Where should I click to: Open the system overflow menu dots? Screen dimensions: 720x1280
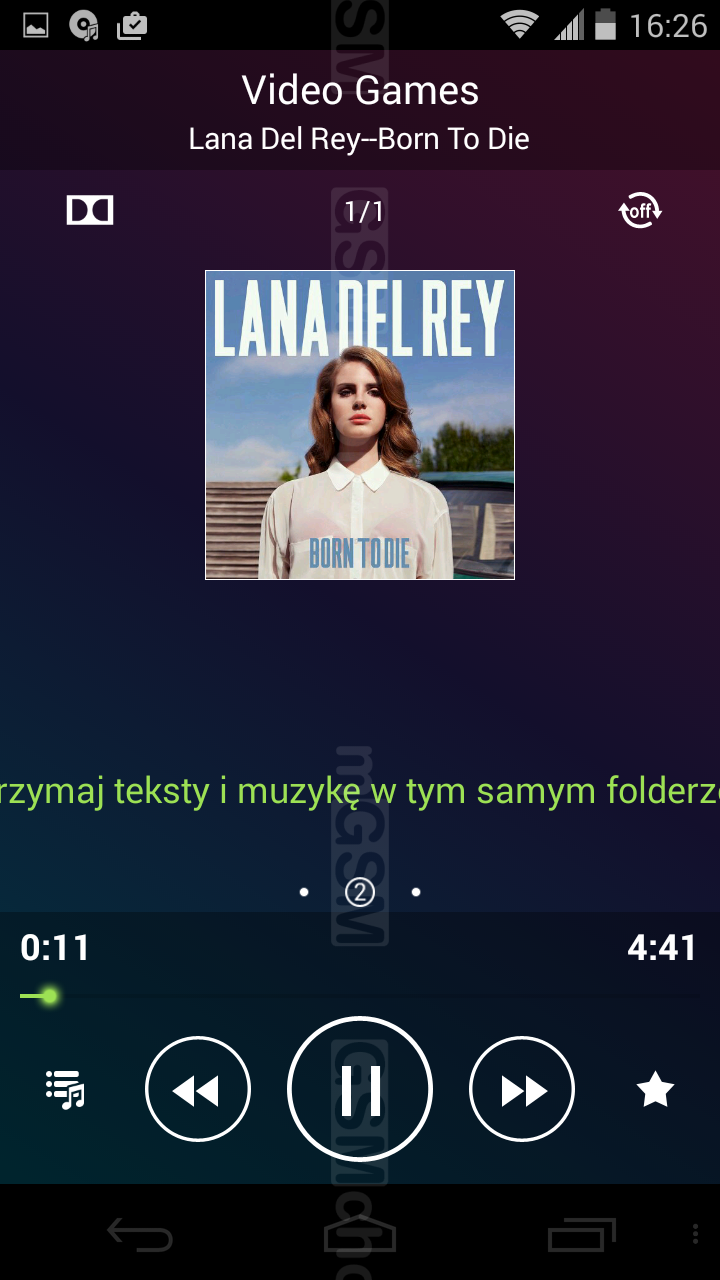point(697,1235)
